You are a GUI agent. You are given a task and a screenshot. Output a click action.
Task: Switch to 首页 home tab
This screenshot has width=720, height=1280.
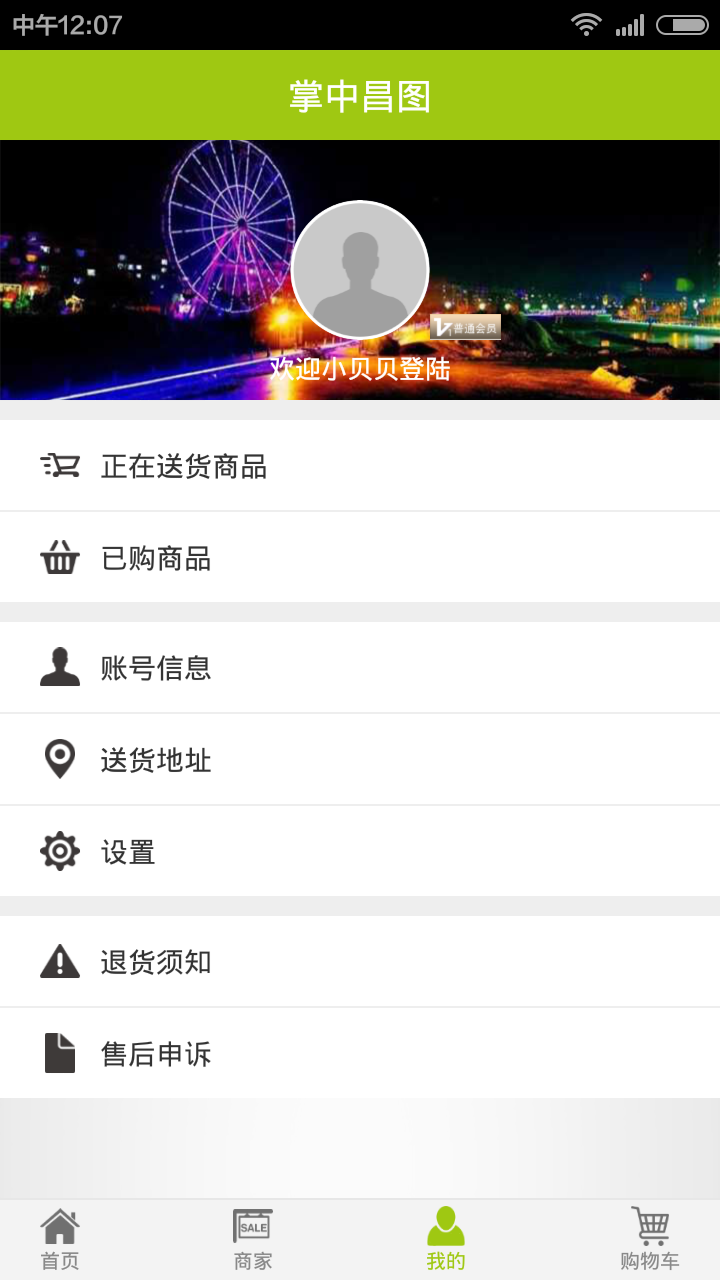[x=60, y=1240]
